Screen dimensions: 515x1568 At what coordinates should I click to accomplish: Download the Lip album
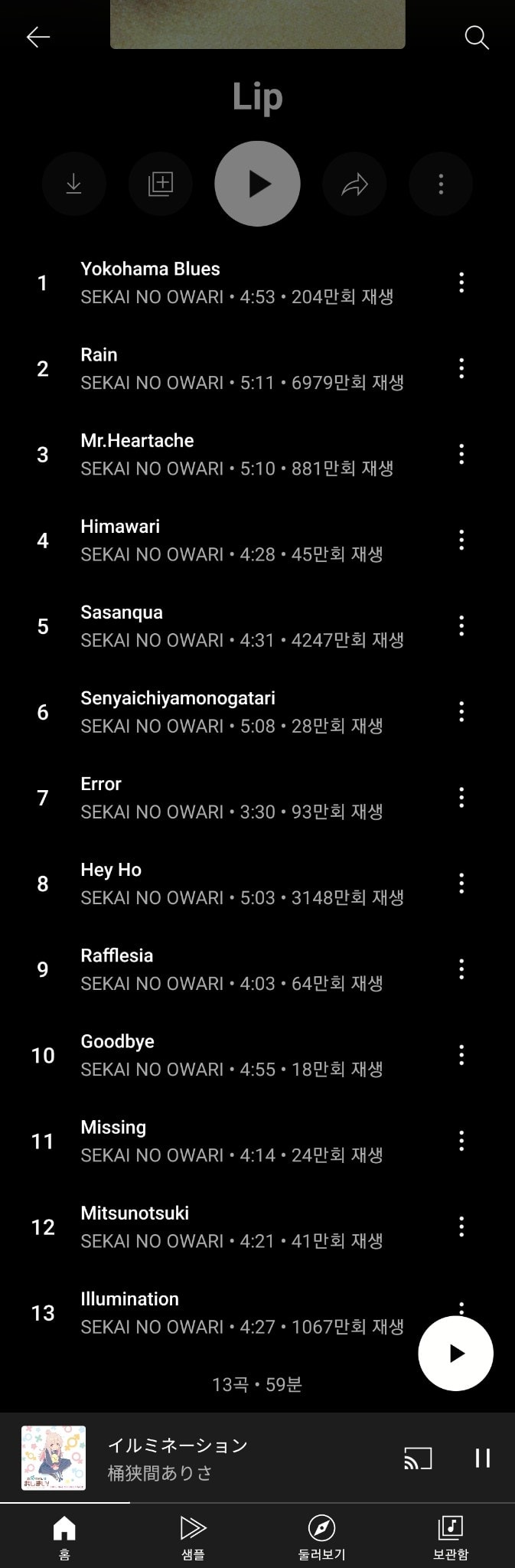(x=73, y=184)
